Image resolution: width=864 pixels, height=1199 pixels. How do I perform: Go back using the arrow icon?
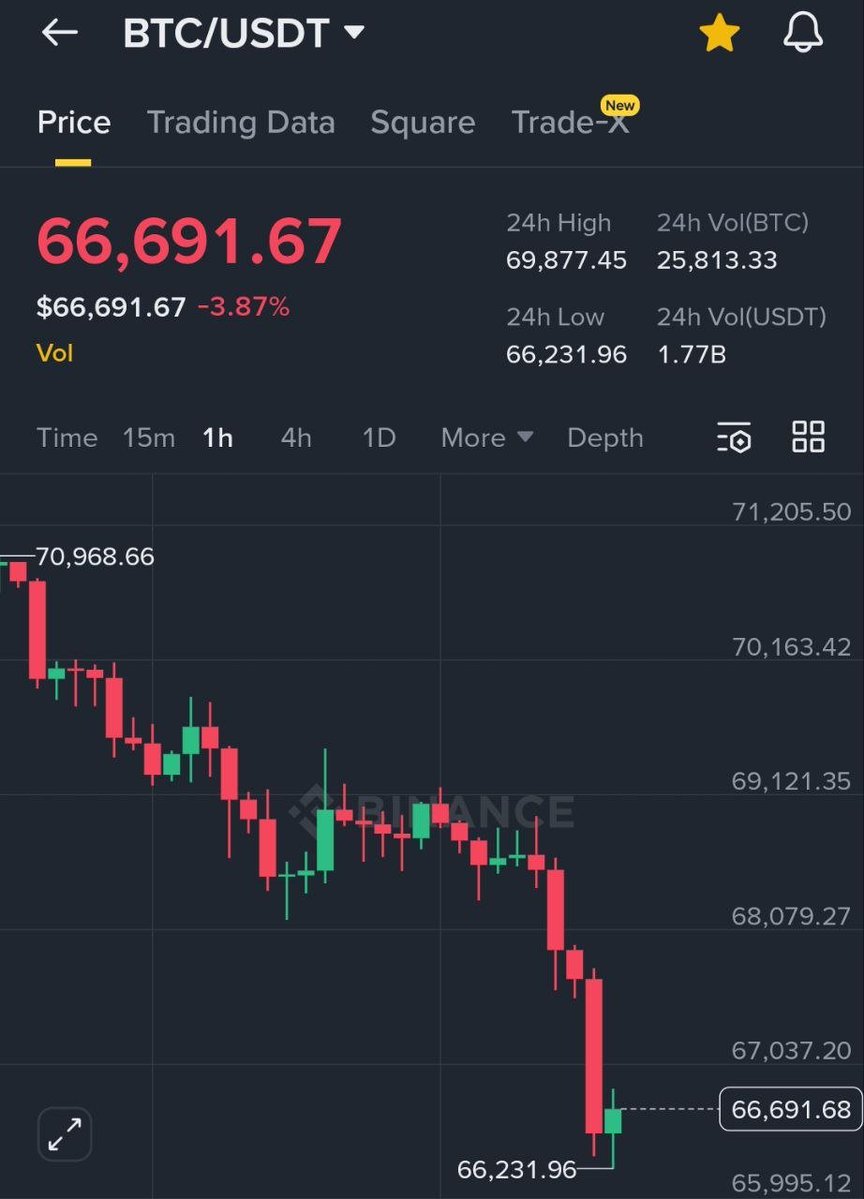59,33
